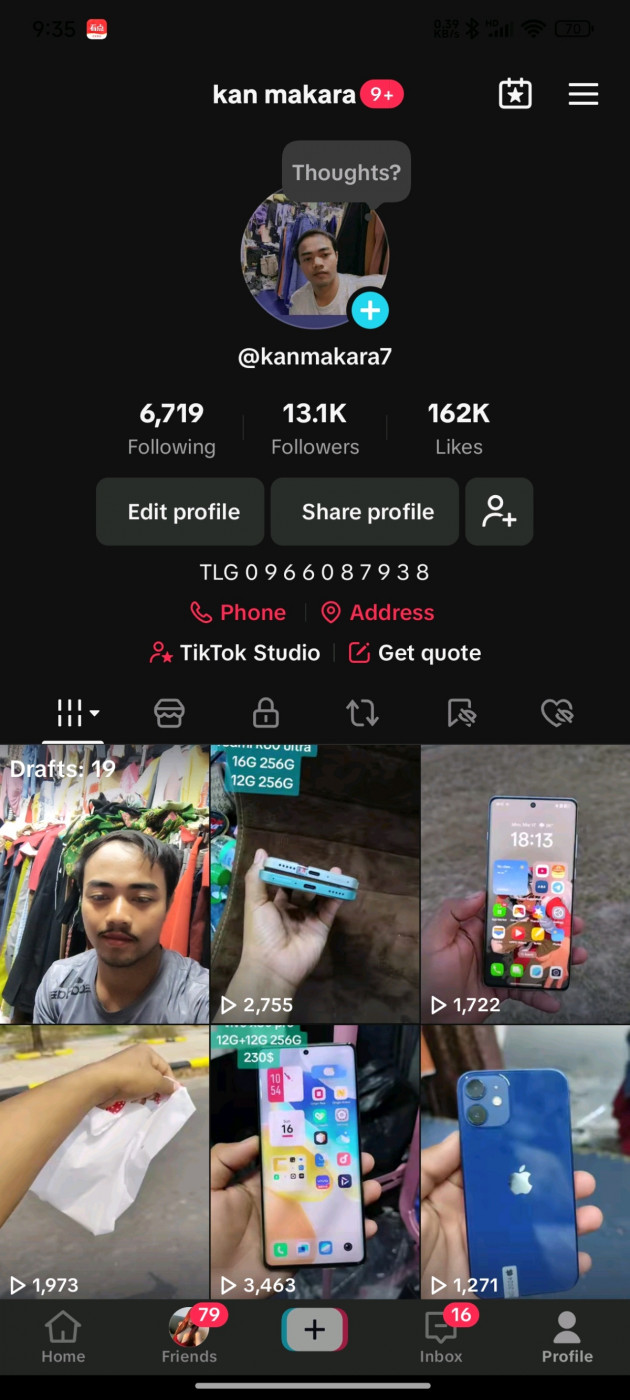Open the Address link
This screenshot has height=1400, width=630.
(x=378, y=612)
